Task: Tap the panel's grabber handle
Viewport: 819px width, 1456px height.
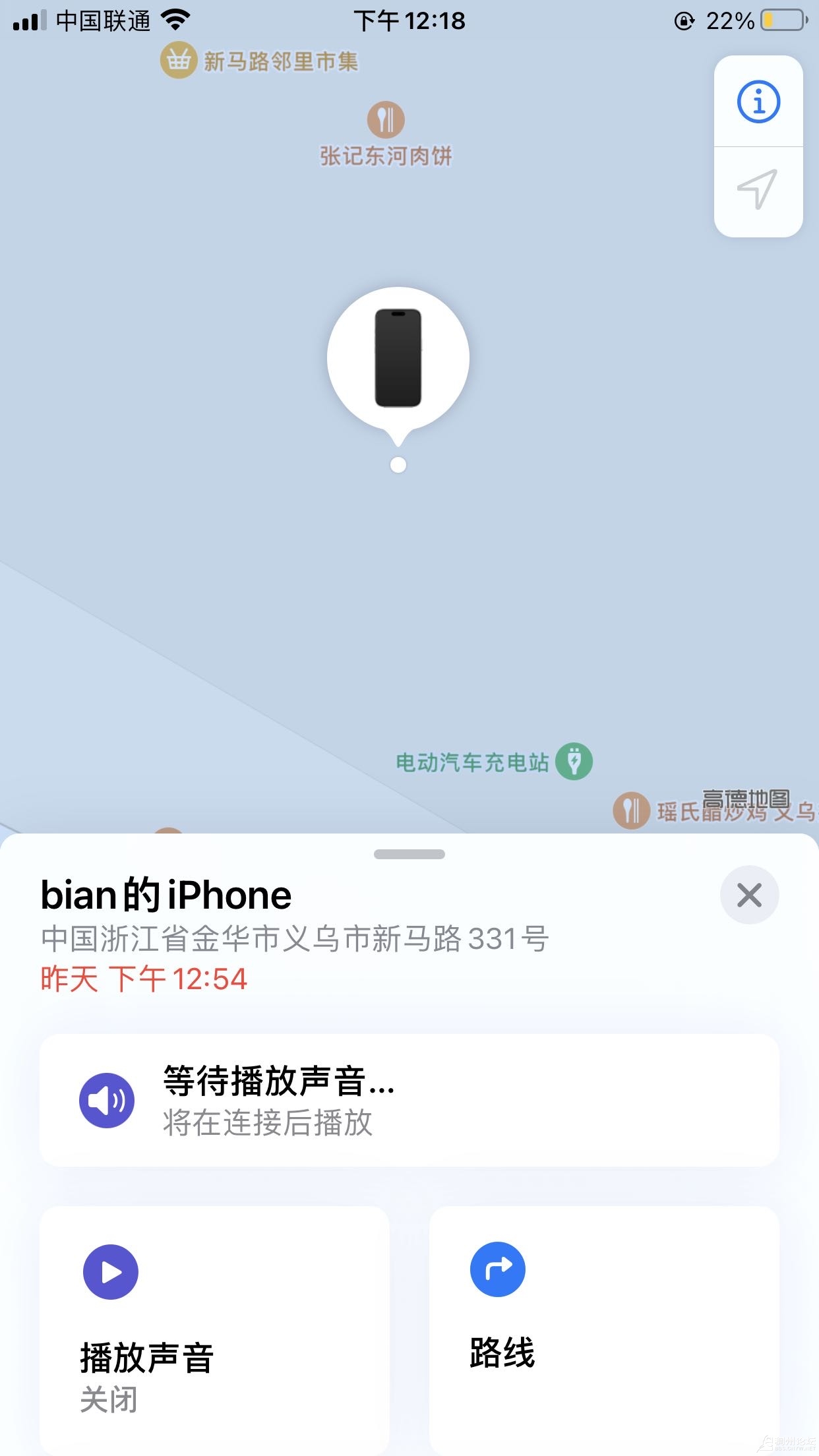Action: (x=409, y=855)
